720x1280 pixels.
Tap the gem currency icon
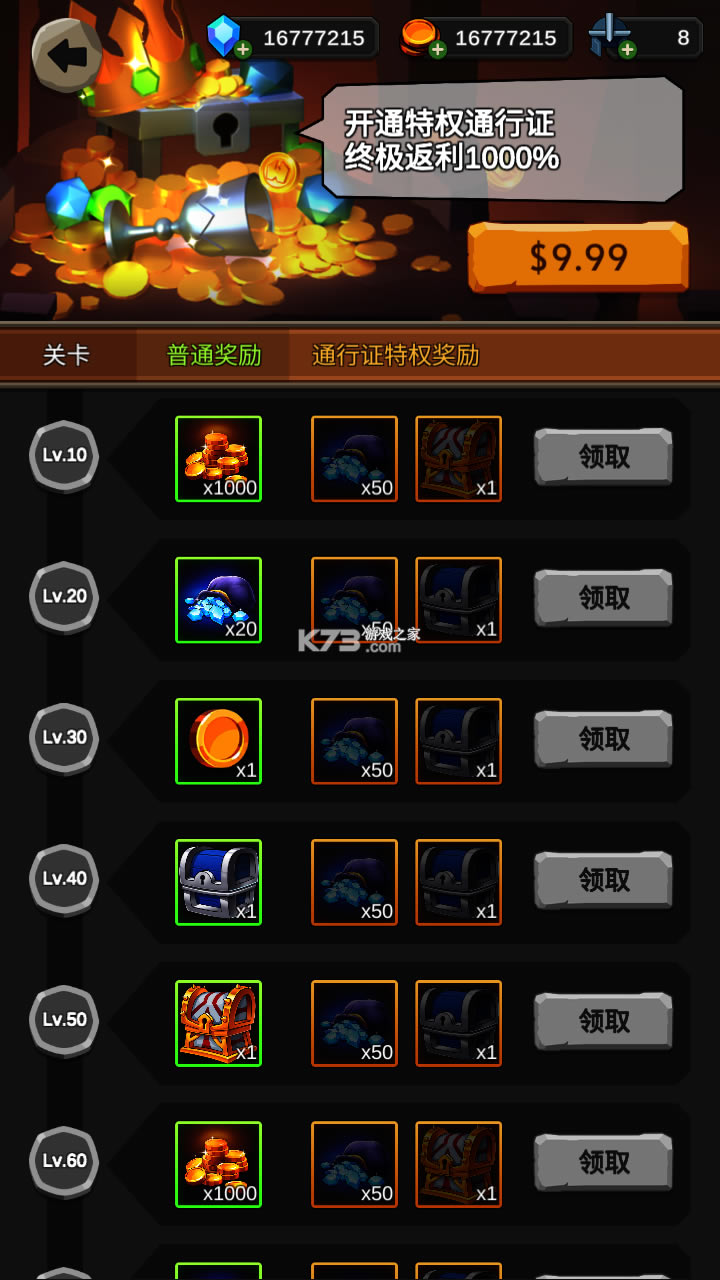click(220, 38)
